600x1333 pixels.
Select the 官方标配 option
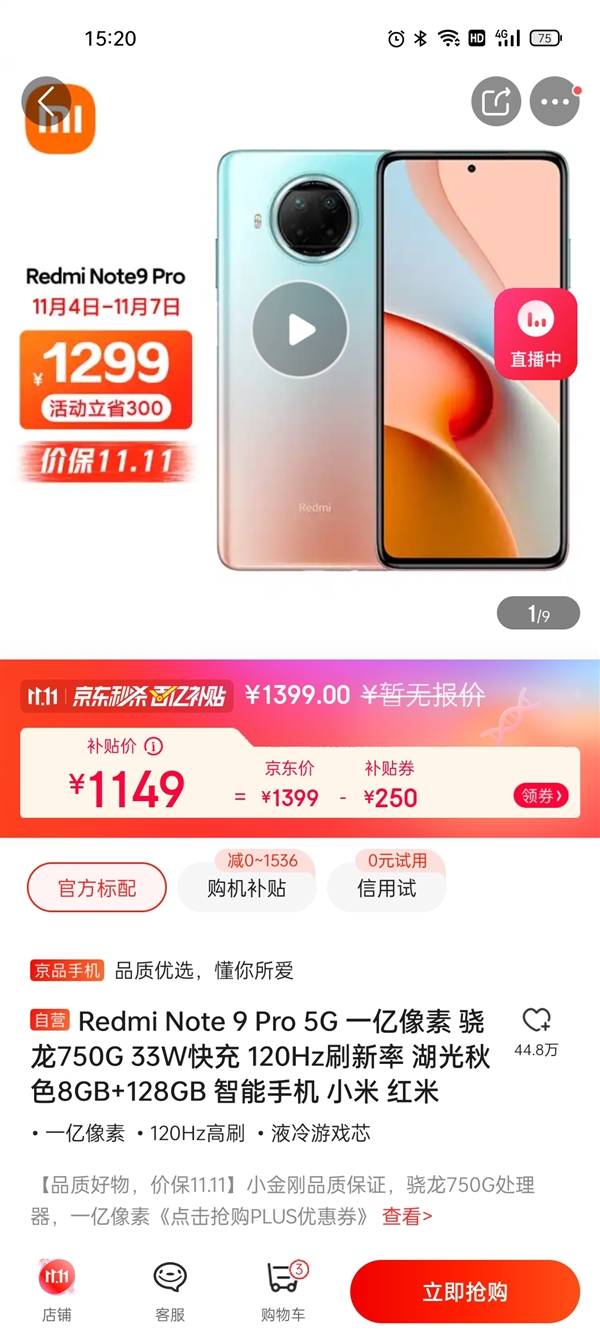(x=97, y=888)
